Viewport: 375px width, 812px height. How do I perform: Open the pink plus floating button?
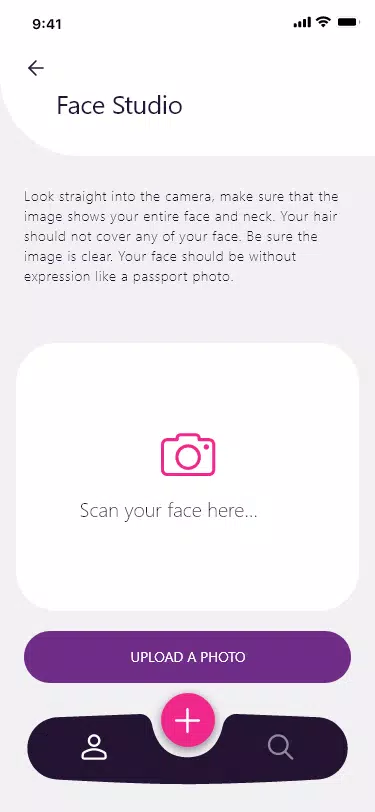(x=188, y=720)
